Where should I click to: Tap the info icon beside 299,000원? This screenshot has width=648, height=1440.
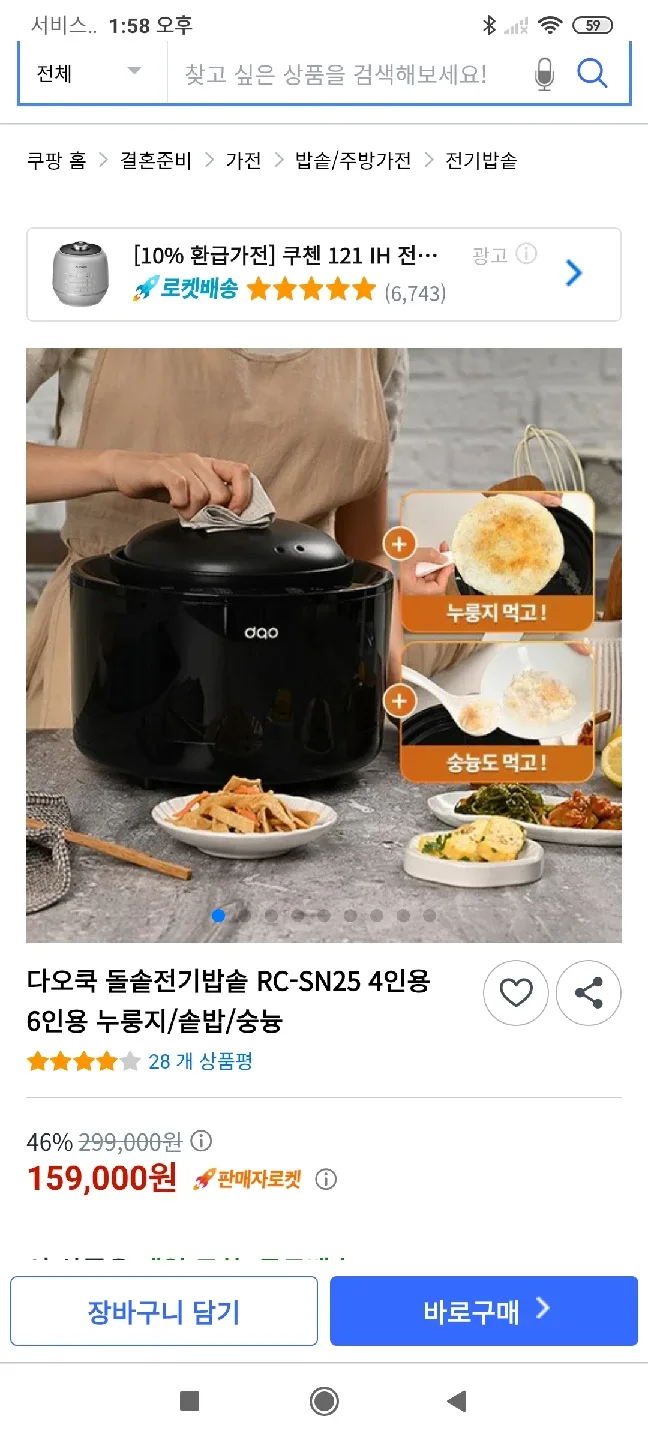point(201,1141)
